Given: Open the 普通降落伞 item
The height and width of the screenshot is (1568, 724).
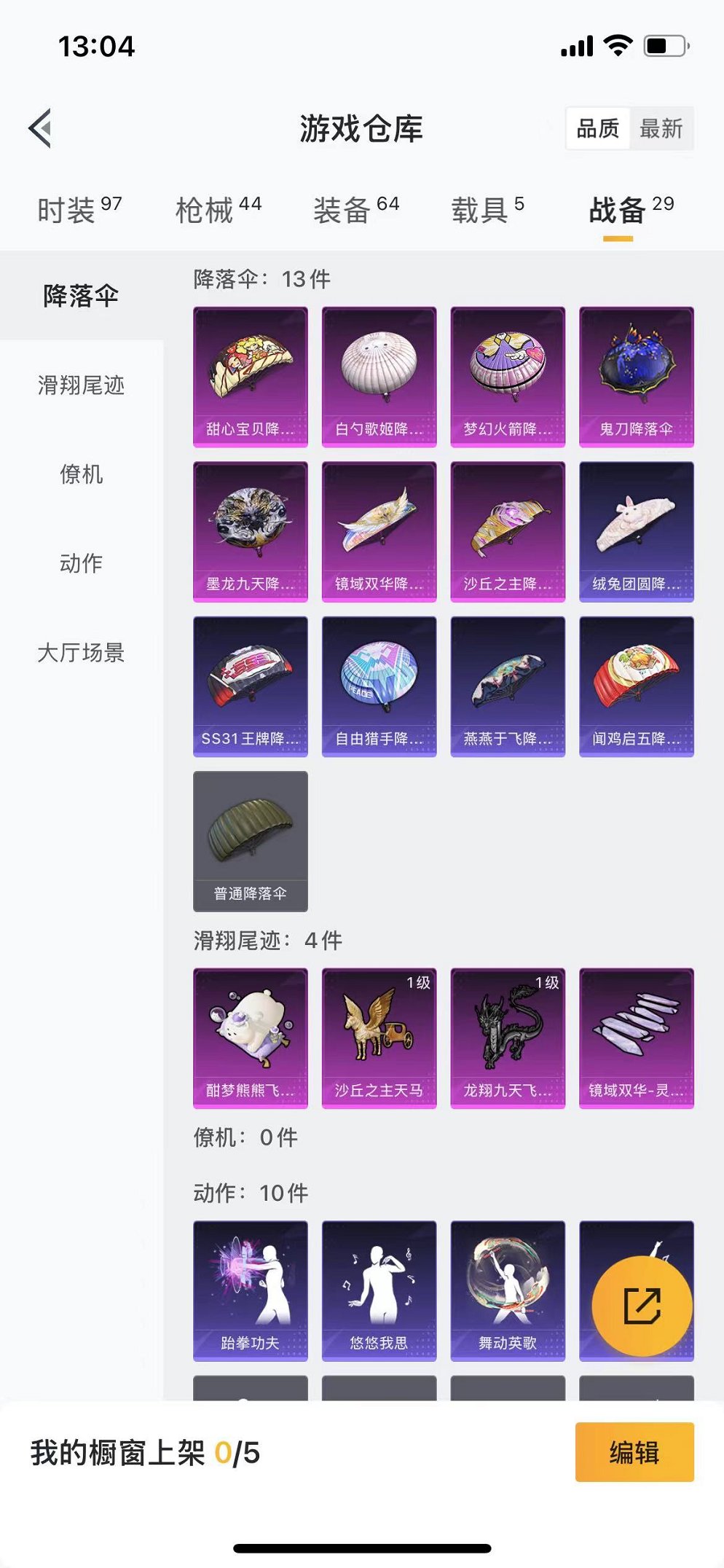Looking at the screenshot, I should point(250,840).
